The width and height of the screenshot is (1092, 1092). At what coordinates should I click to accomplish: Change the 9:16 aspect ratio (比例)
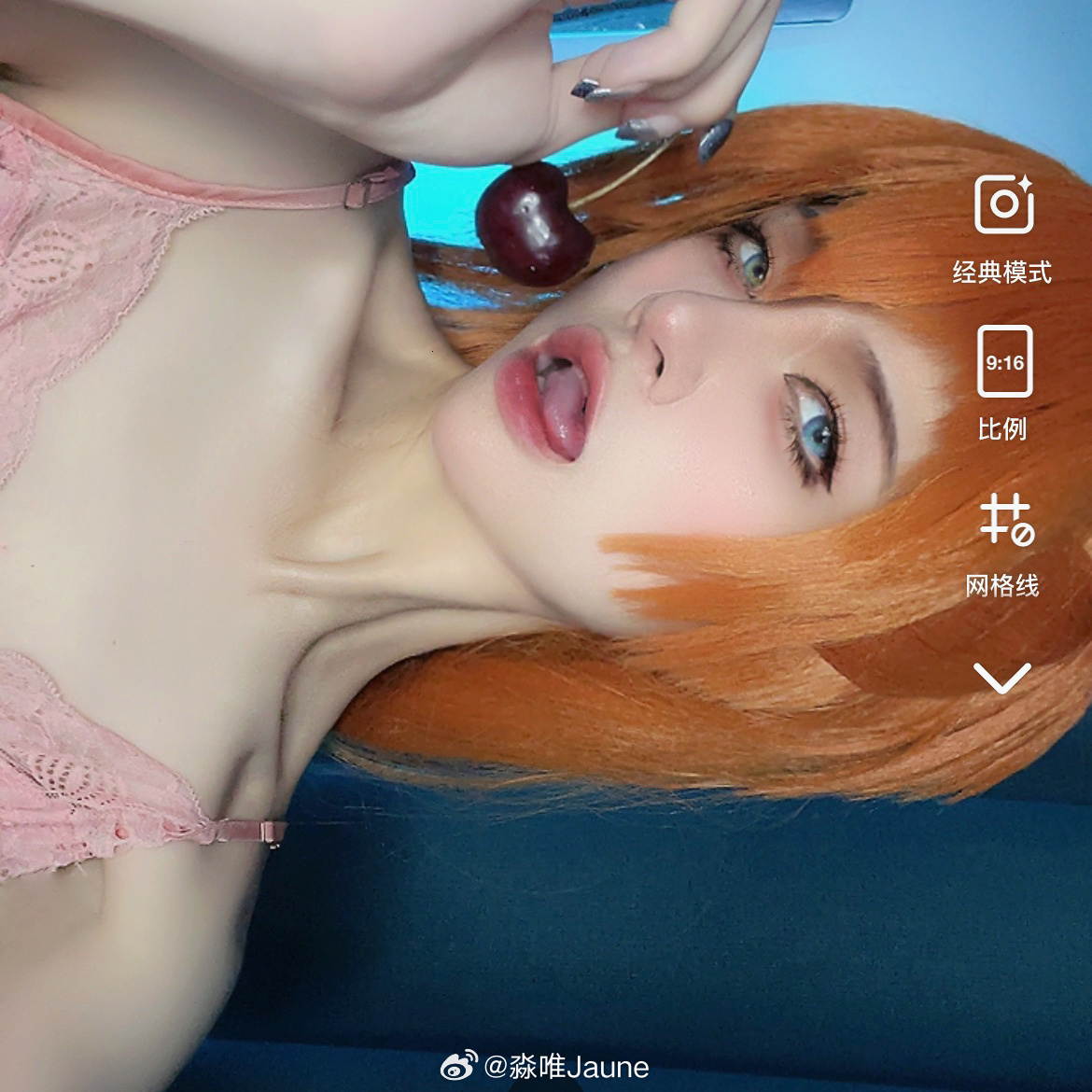tap(1003, 362)
